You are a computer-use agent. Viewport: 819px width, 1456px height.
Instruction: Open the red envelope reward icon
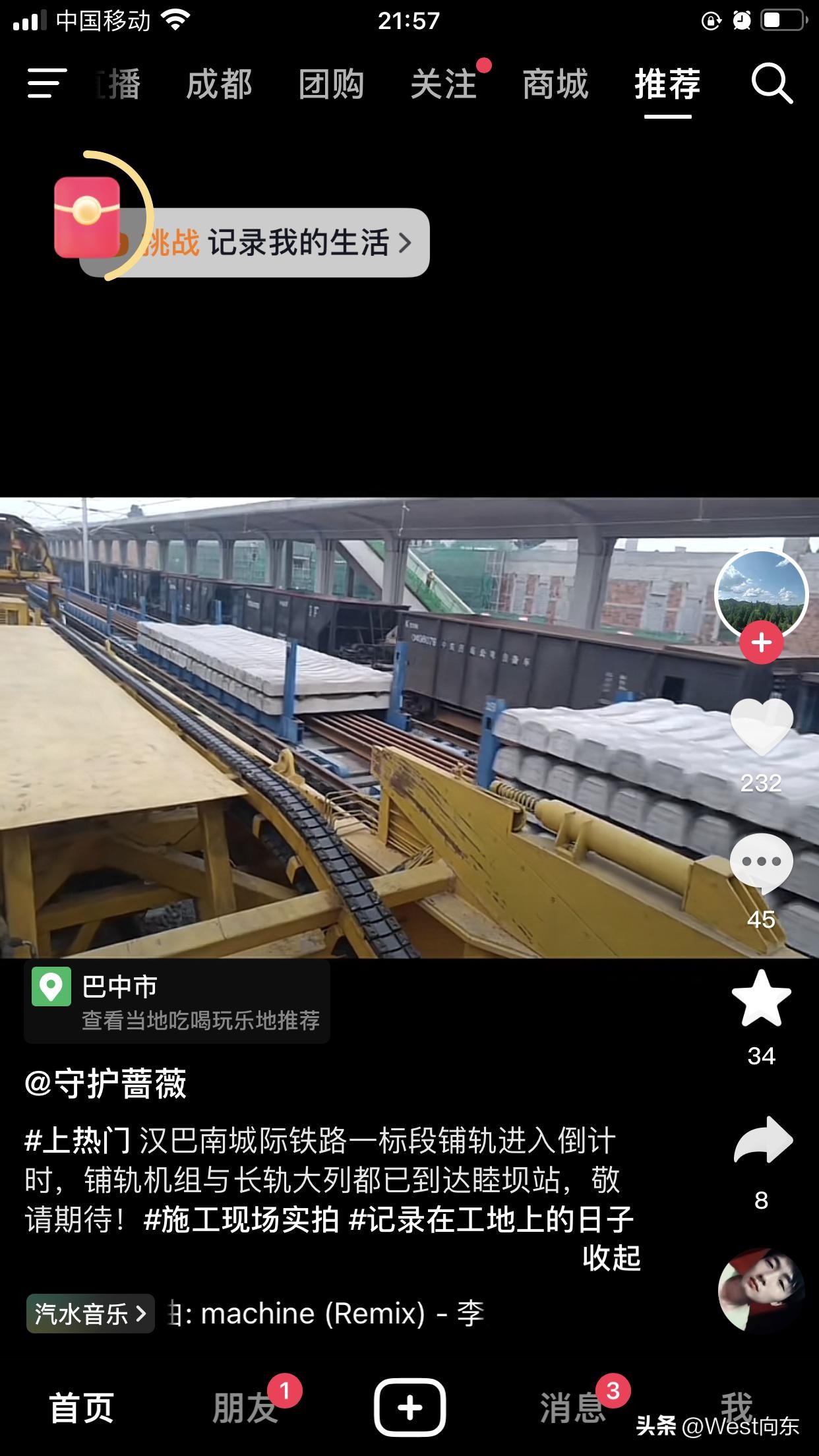pyautogui.click(x=87, y=217)
